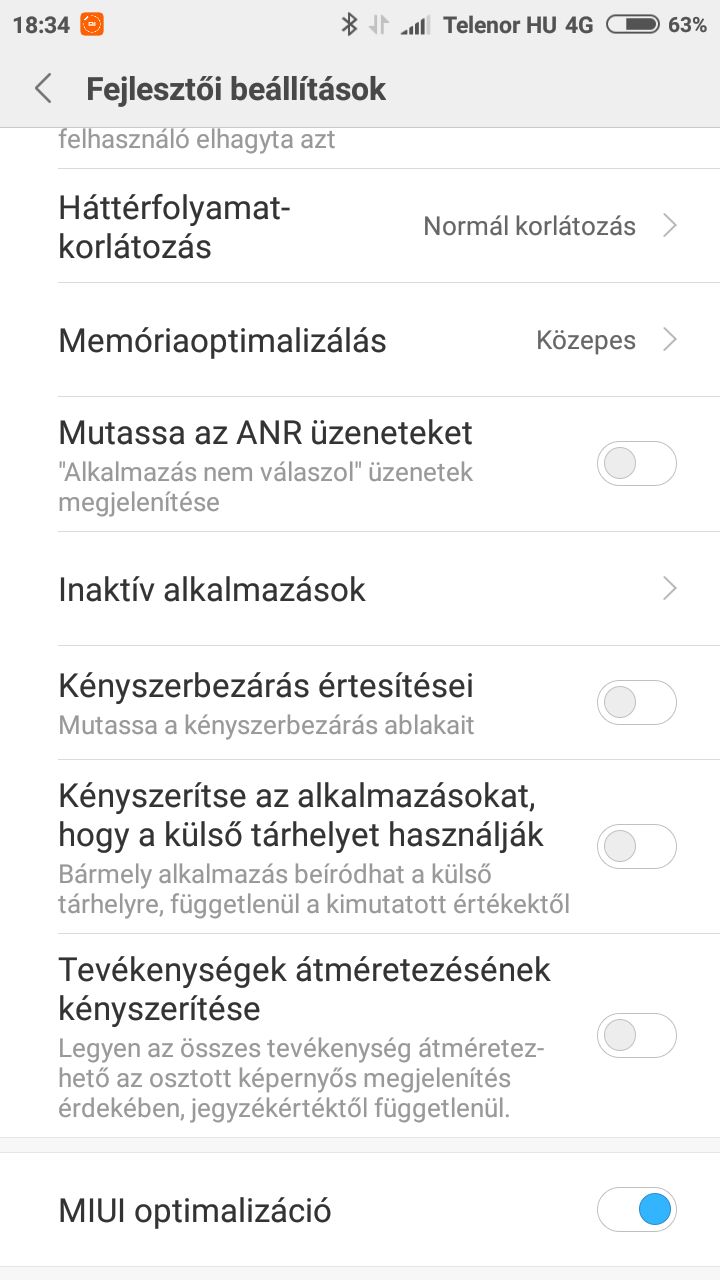The height and width of the screenshot is (1280, 720).
Task: Open Memóriaoptimalizálás options
Action: coord(360,340)
